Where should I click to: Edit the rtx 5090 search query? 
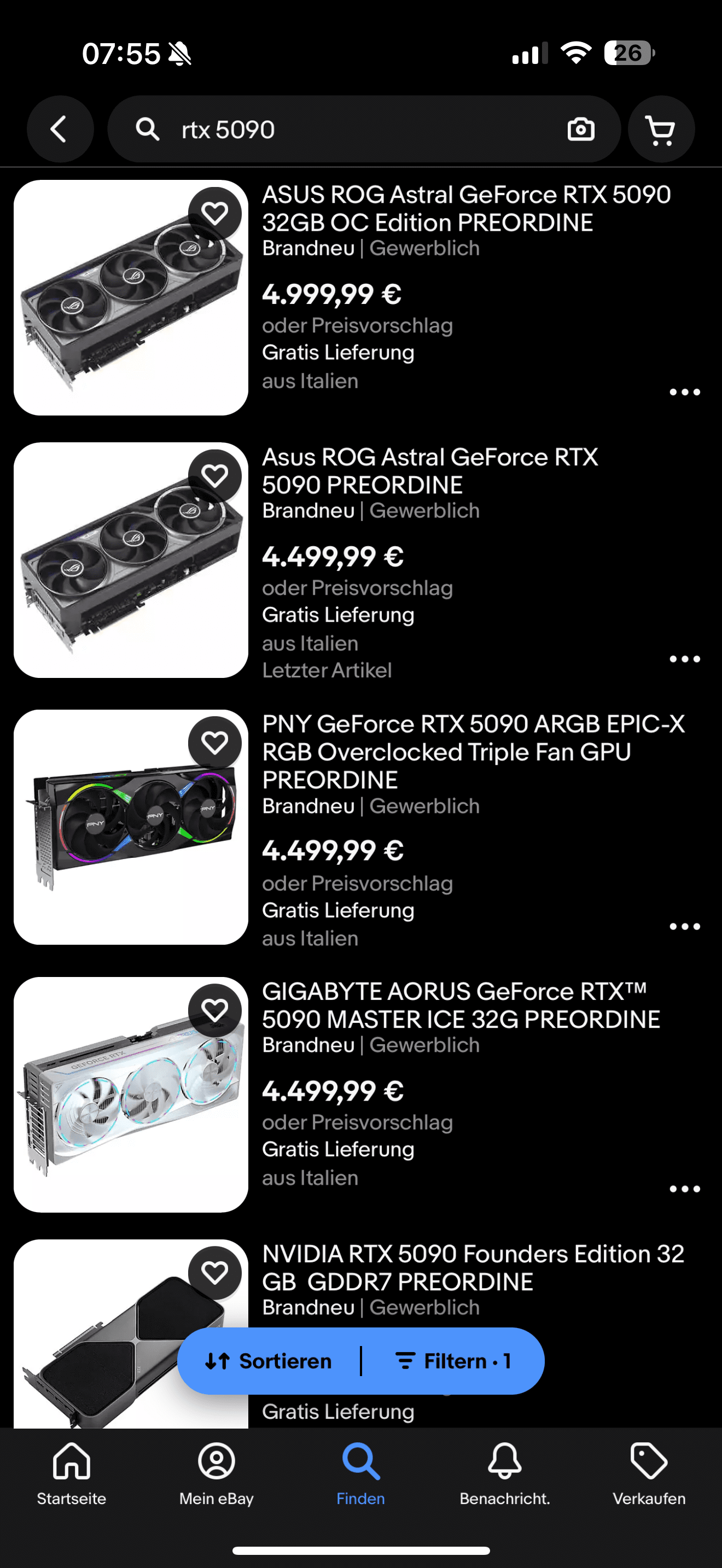[341, 129]
